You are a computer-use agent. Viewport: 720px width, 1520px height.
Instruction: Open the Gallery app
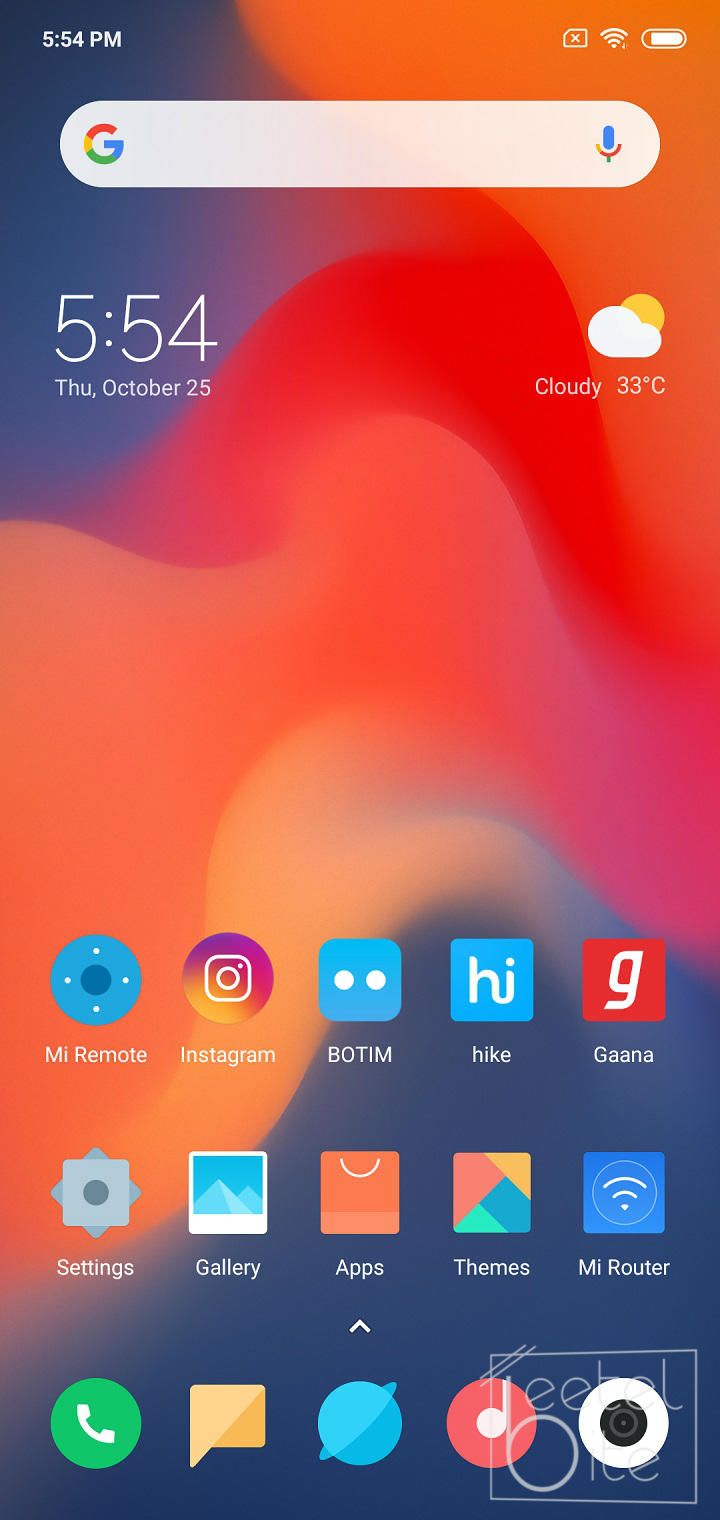(x=228, y=1192)
